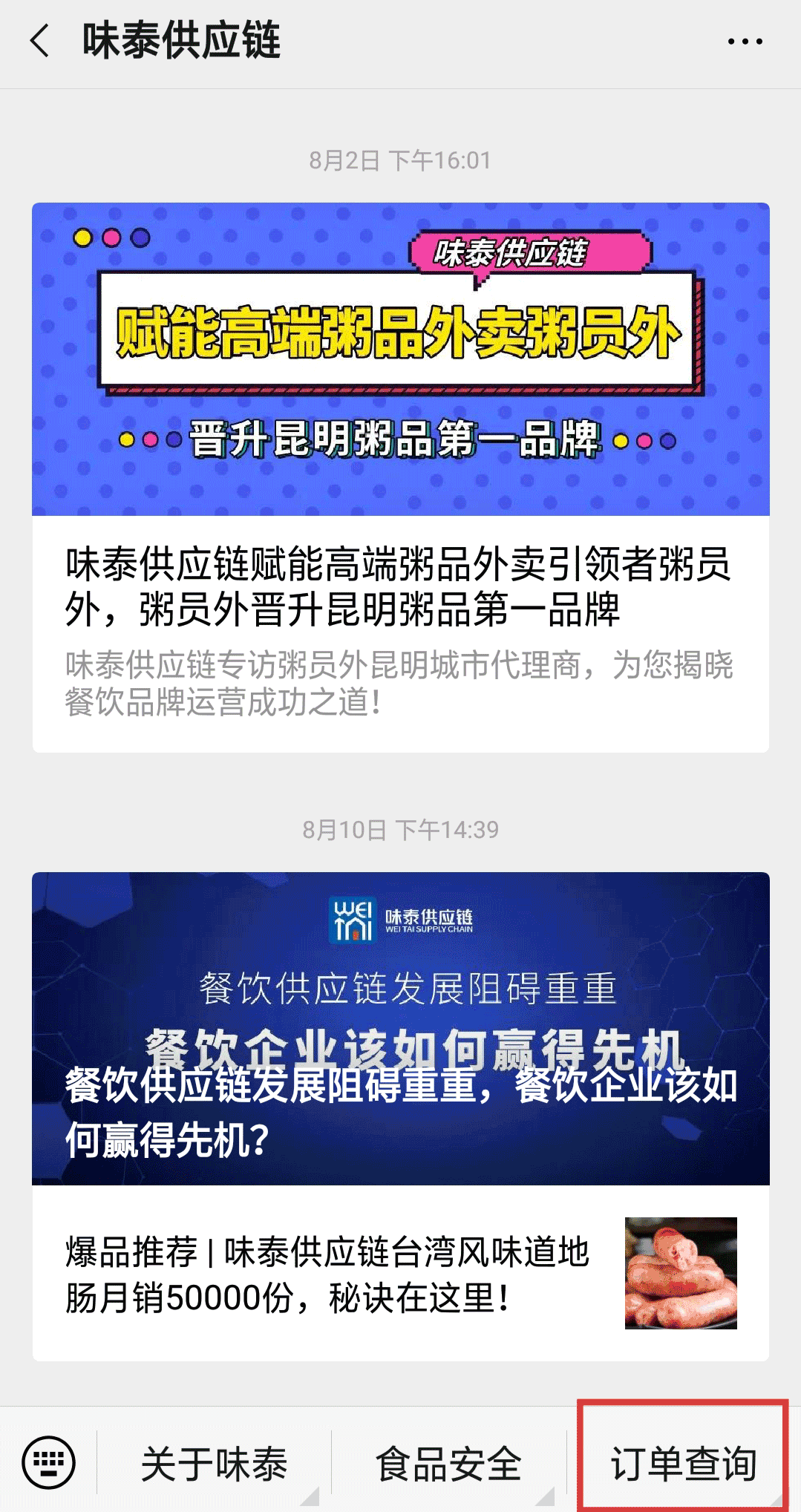Select the 订单查询 menu

(683, 1464)
